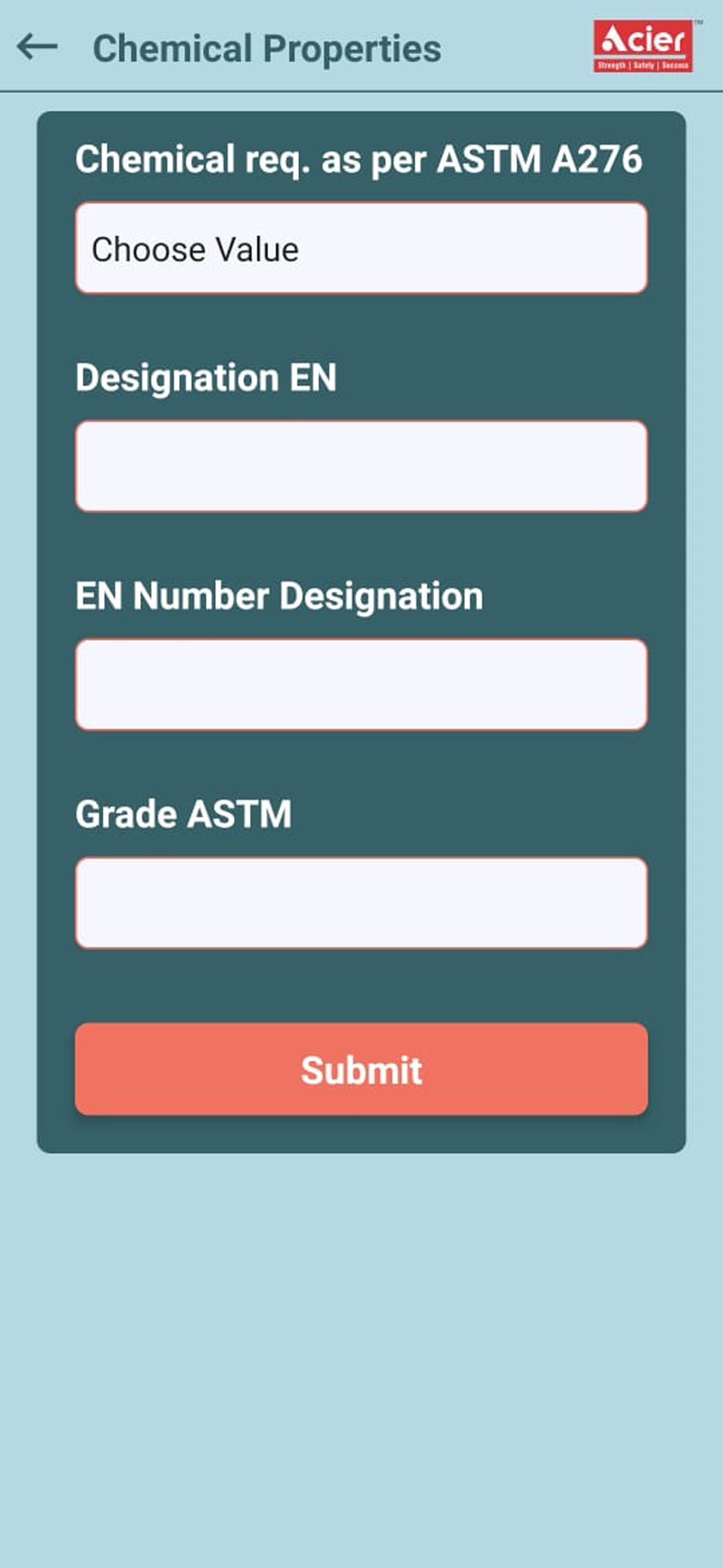Tap the Designation EN field
The width and height of the screenshot is (723, 1568).
tap(361, 466)
